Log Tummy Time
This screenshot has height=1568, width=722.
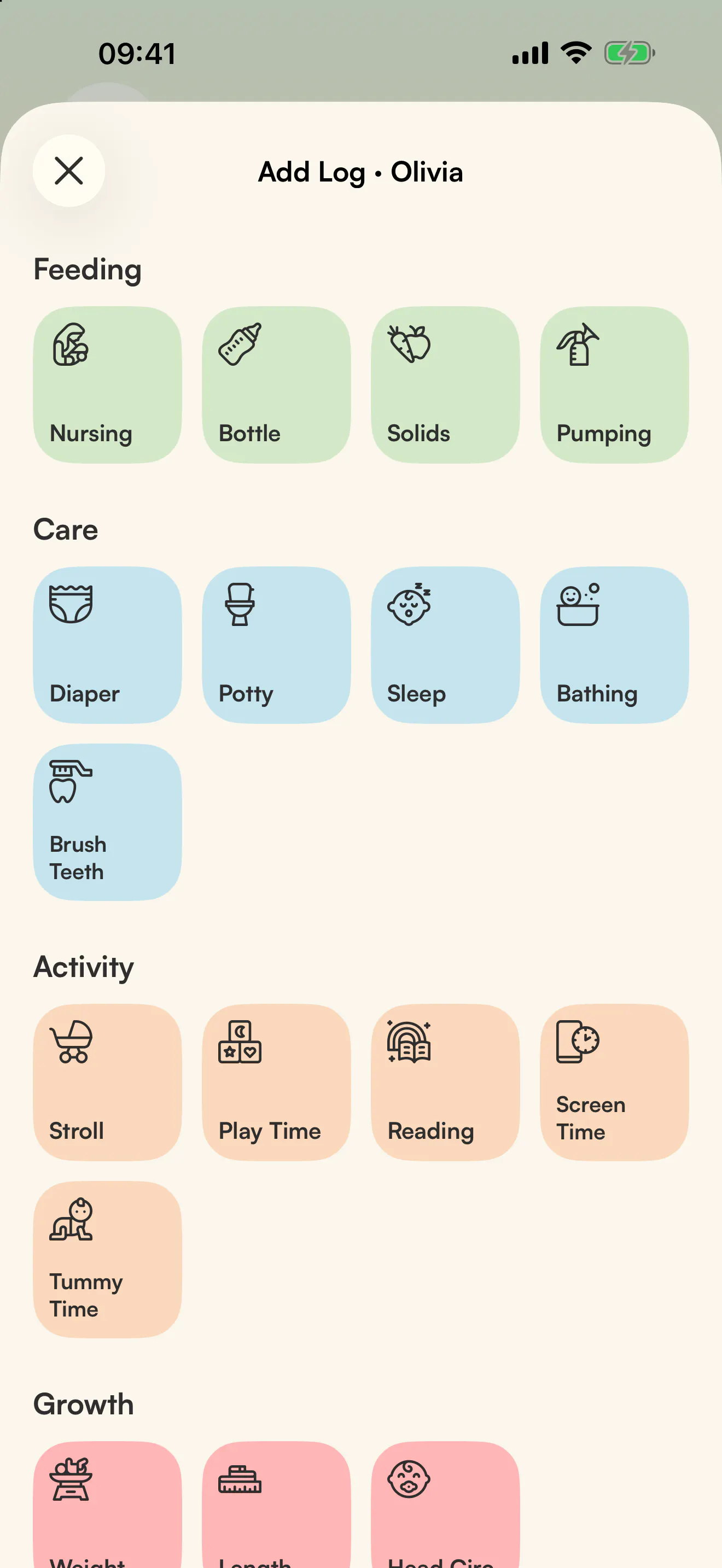point(108,1260)
